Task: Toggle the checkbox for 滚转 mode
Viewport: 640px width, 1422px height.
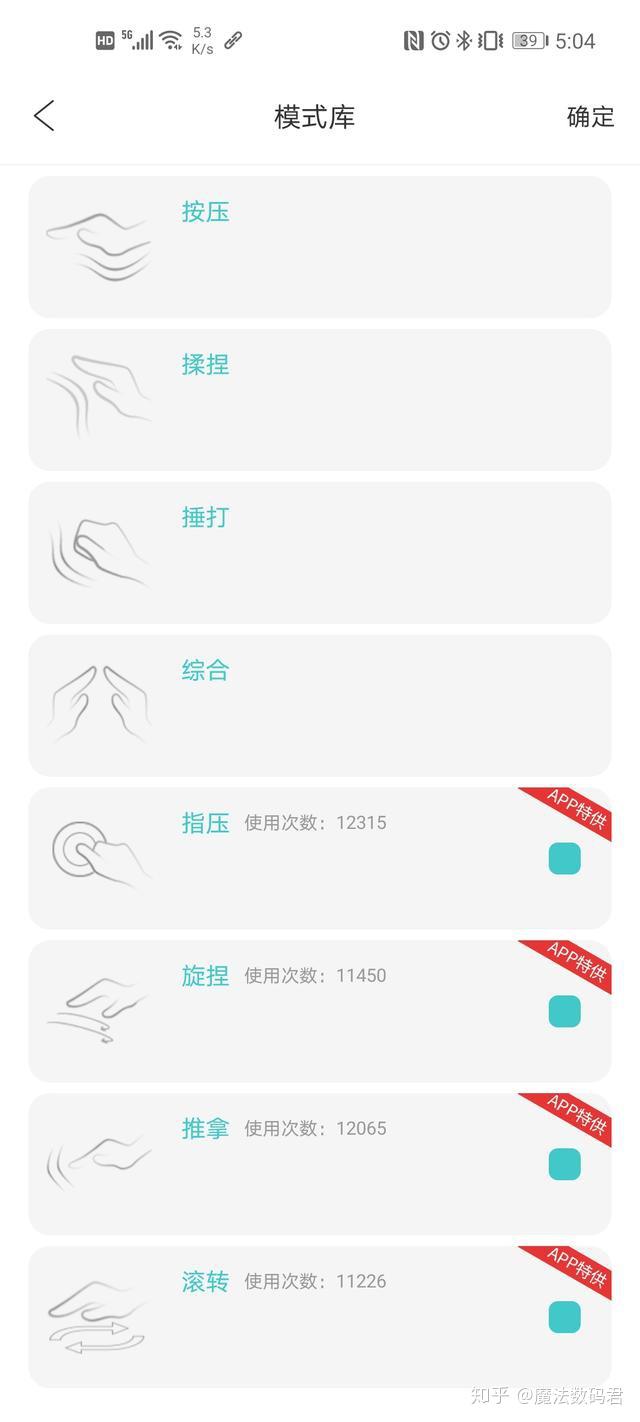Action: click(x=565, y=1318)
